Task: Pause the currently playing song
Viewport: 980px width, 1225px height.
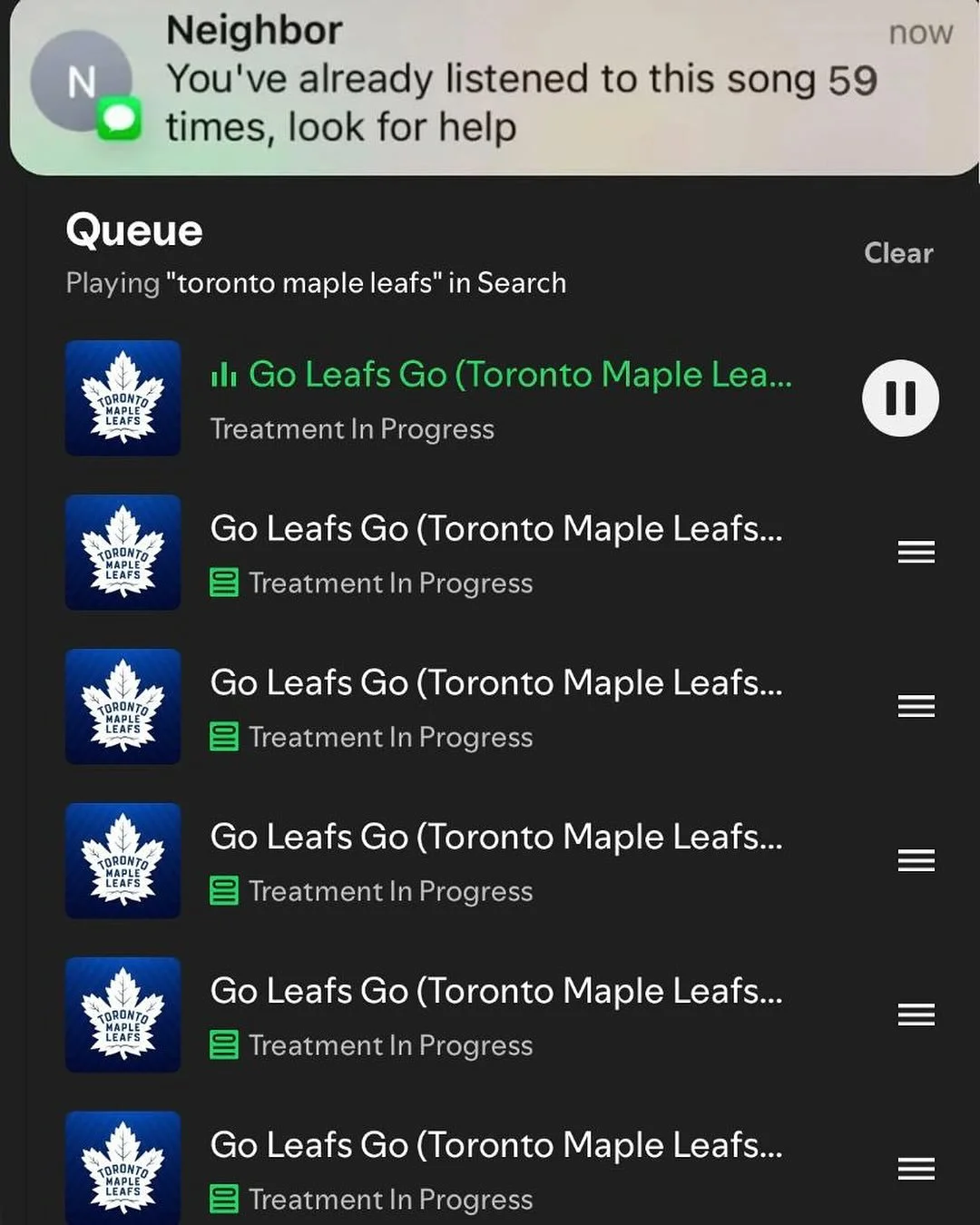Action: tap(900, 398)
